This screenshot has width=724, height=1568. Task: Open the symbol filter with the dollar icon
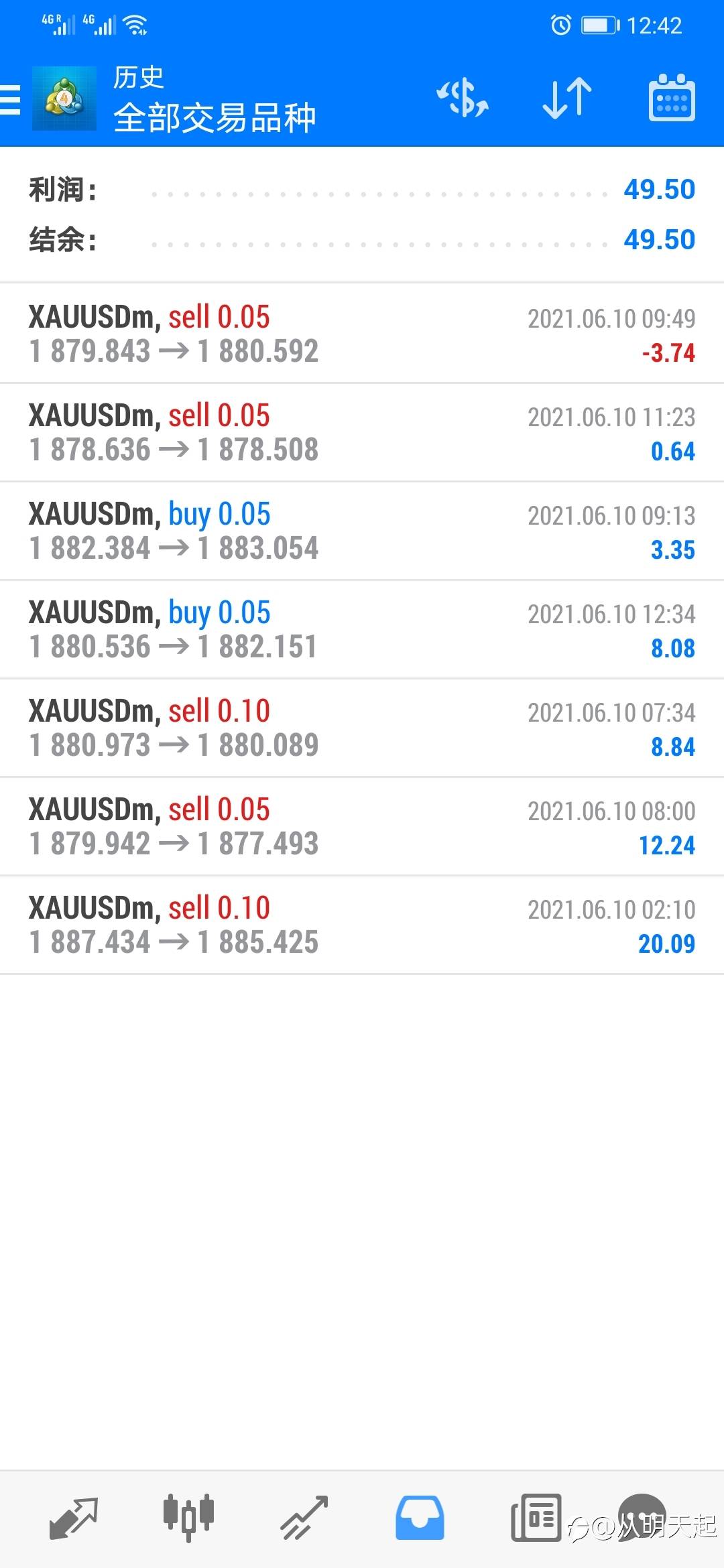463,99
